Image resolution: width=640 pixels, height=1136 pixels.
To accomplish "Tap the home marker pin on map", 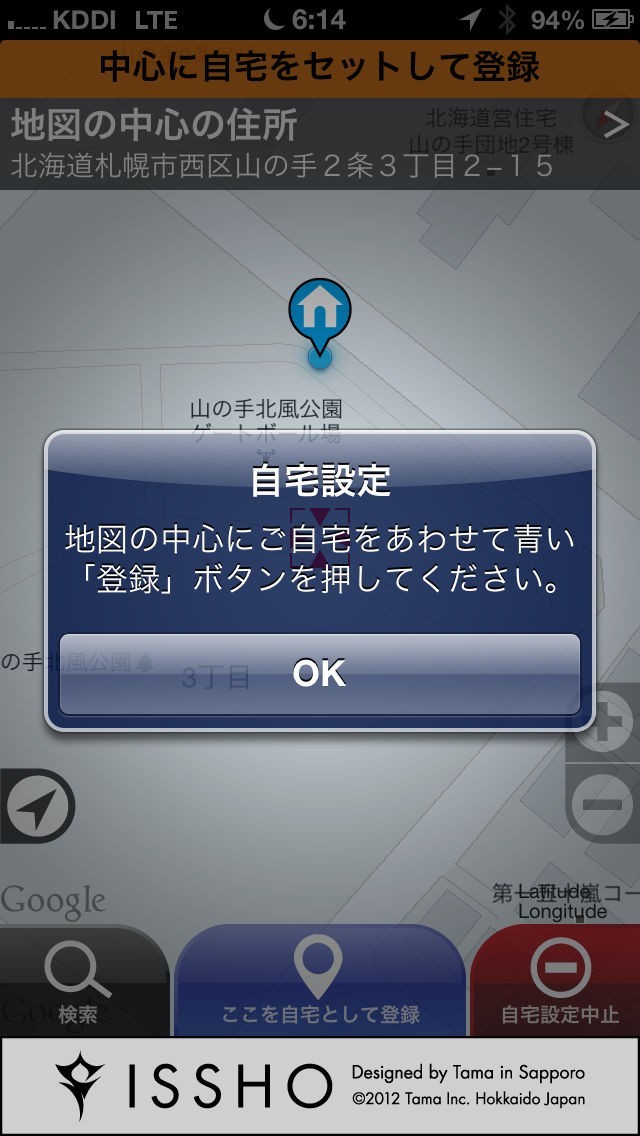I will (320, 312).
